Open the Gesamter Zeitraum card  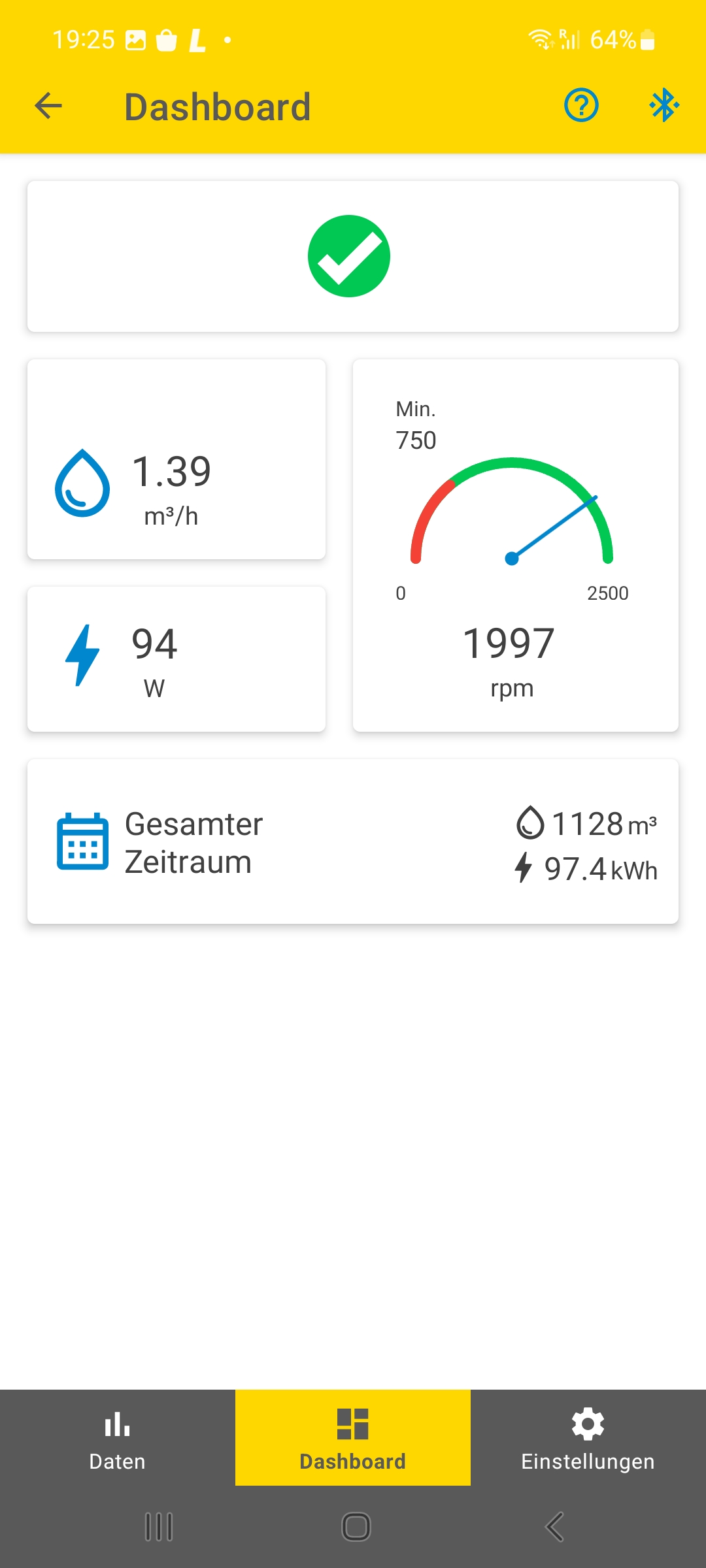coord(353,841)
